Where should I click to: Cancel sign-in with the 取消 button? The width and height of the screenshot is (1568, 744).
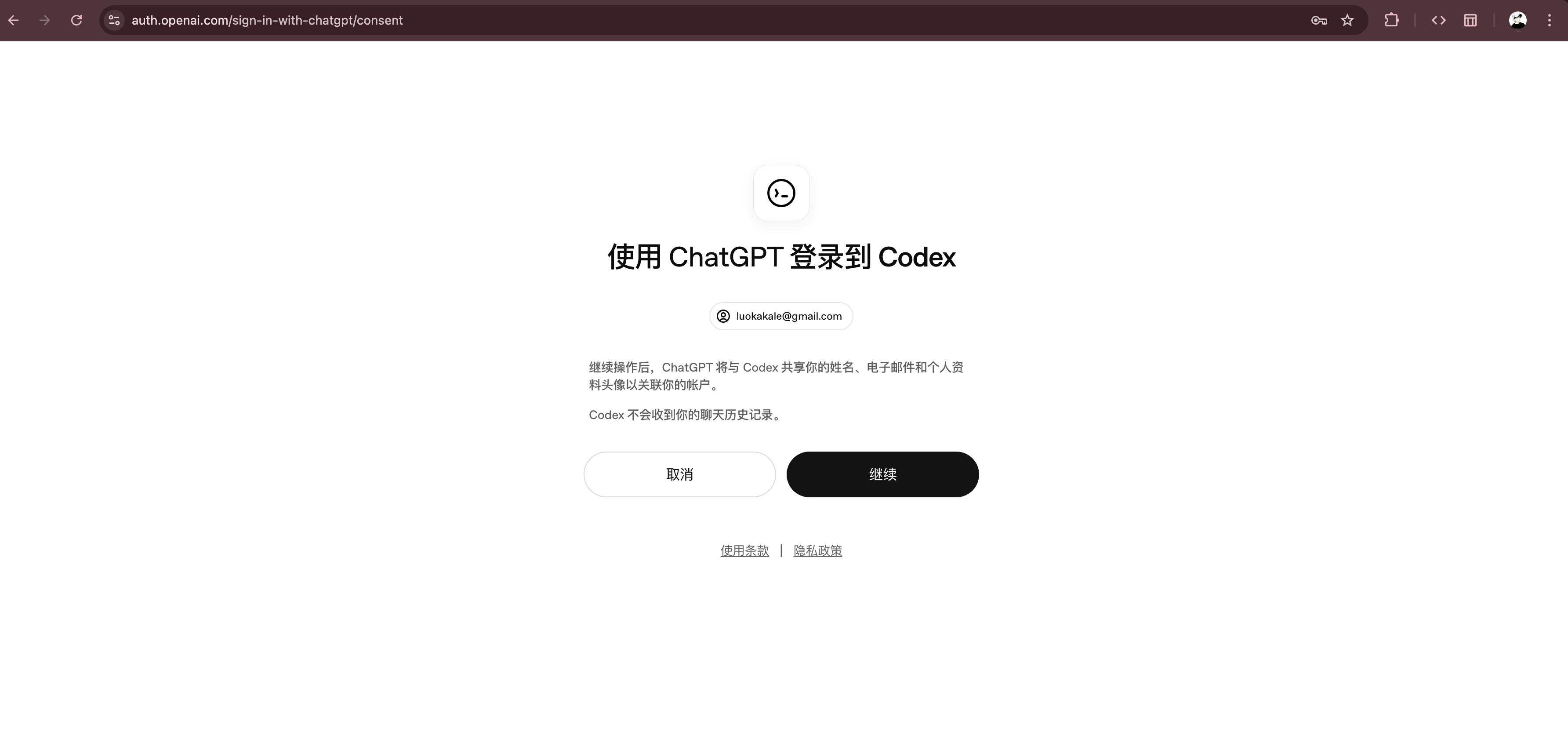coord(679,474)
